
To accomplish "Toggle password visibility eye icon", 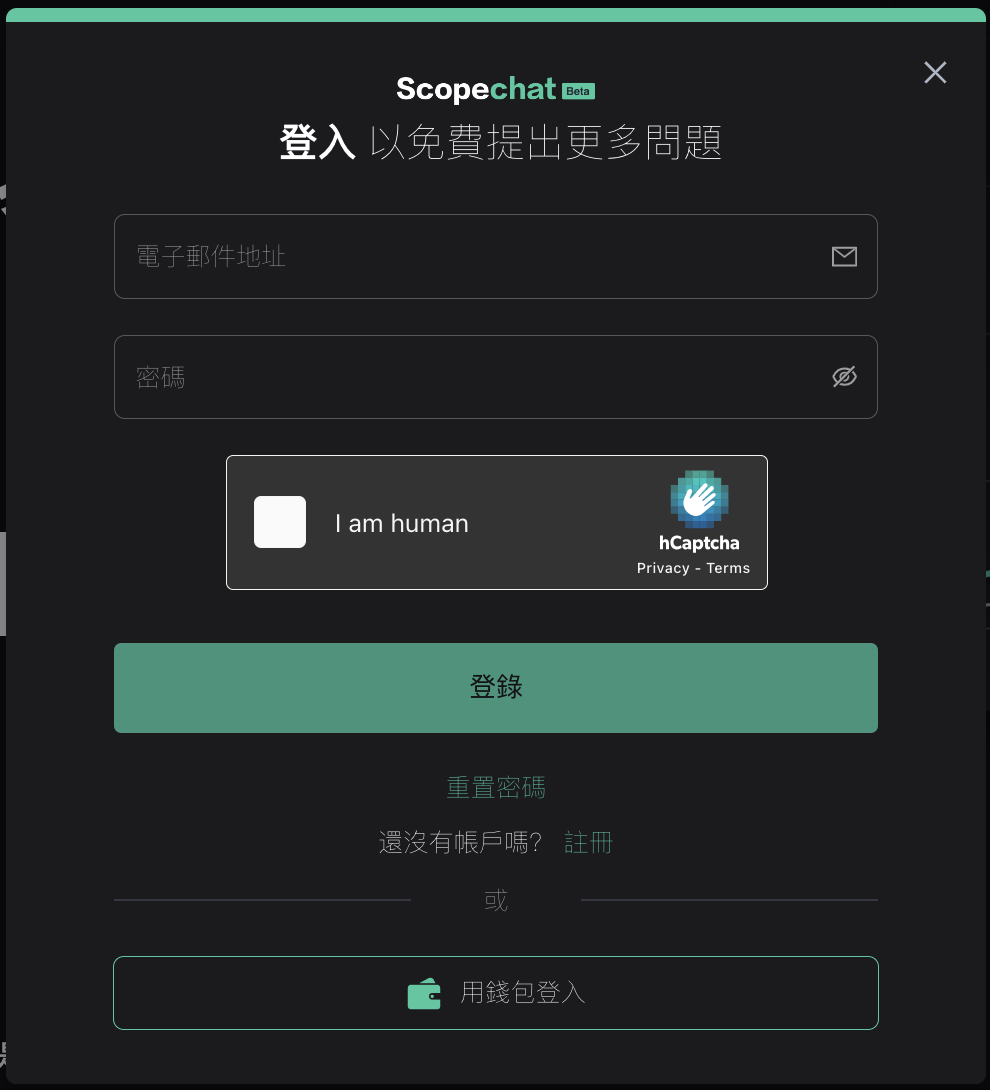I will tap(845, 377).
